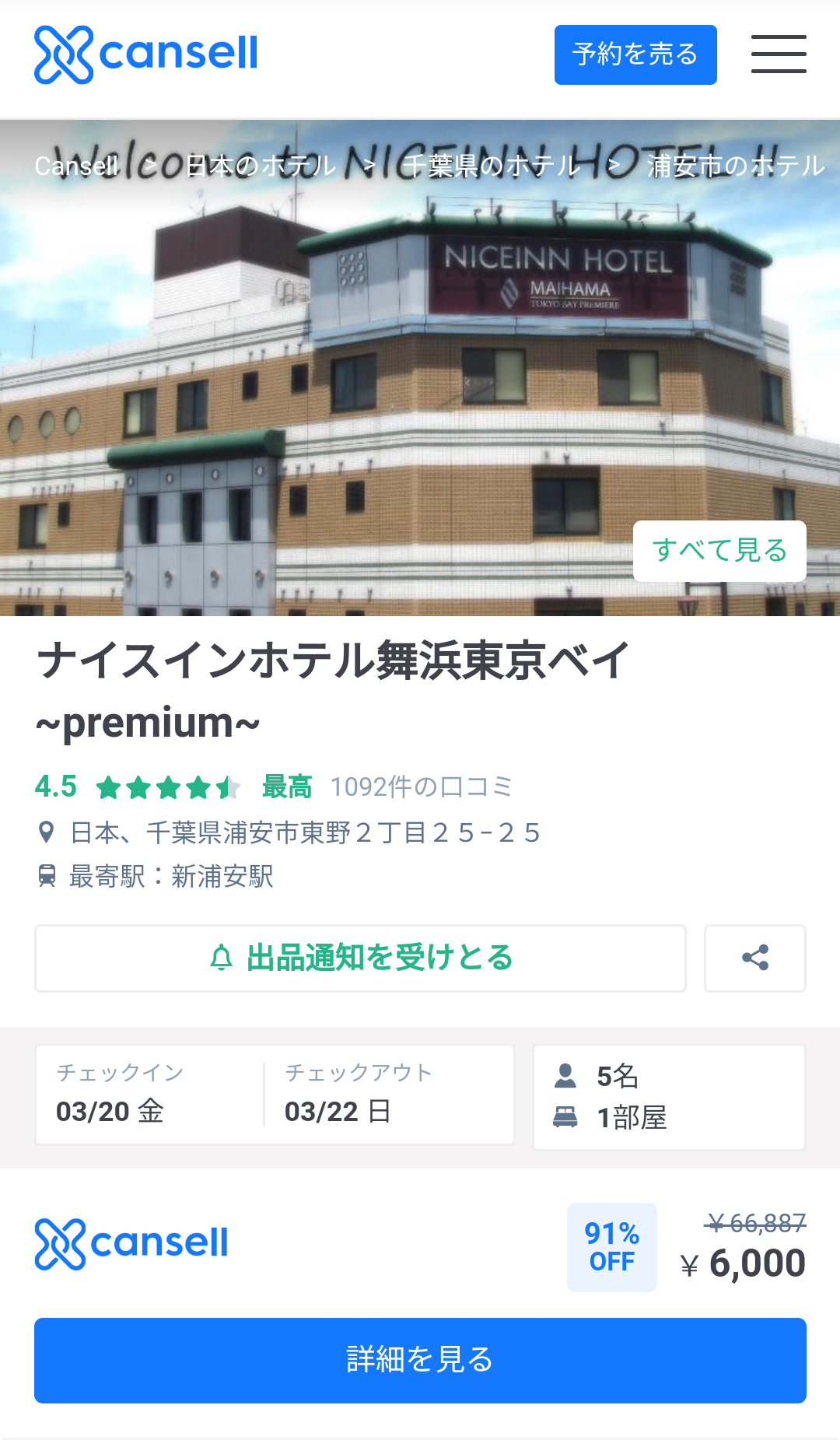This screenshot has height=1440, width=840.
Task: Open the guest and room selector
Action: [x=668, y=1095]
